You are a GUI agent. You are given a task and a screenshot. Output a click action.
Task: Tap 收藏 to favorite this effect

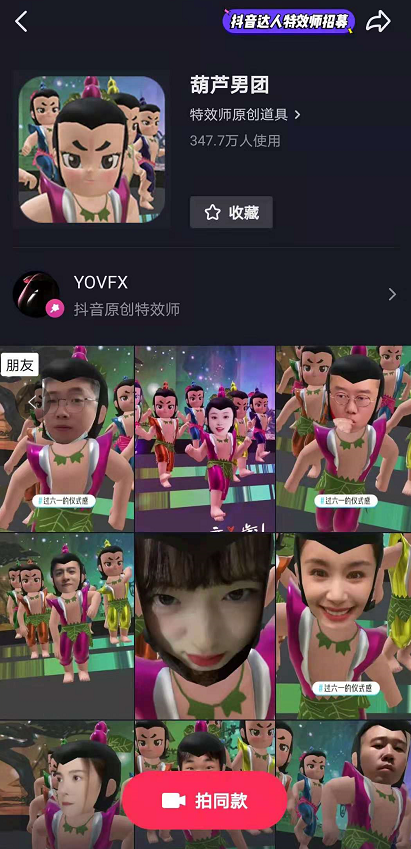pyautogui.click(x=231, y=212)
